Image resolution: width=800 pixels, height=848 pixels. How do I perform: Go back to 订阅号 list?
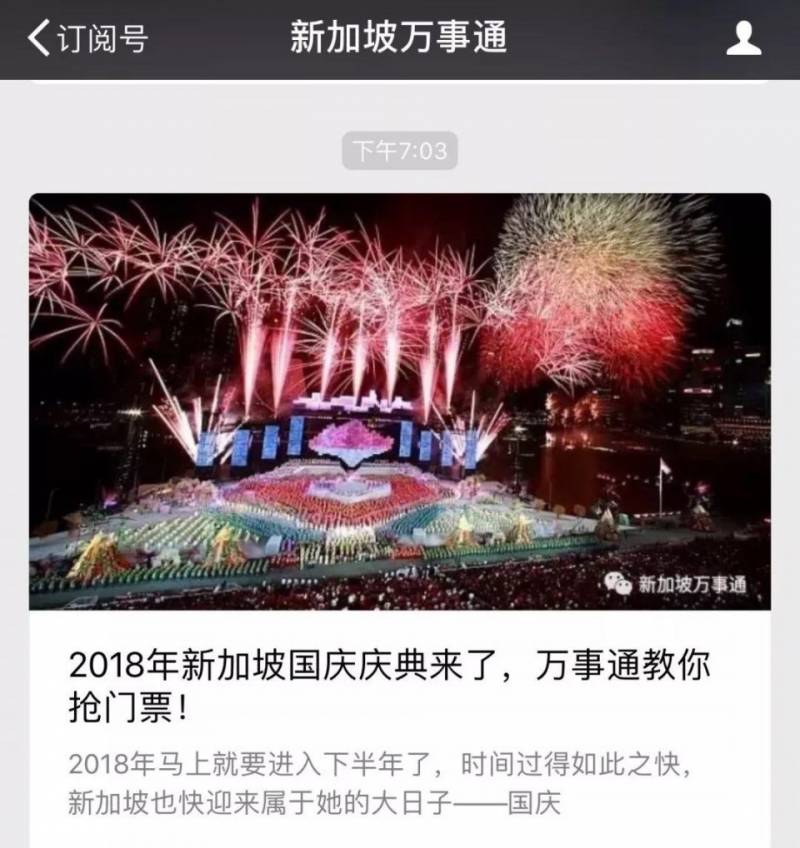point(88,38)
